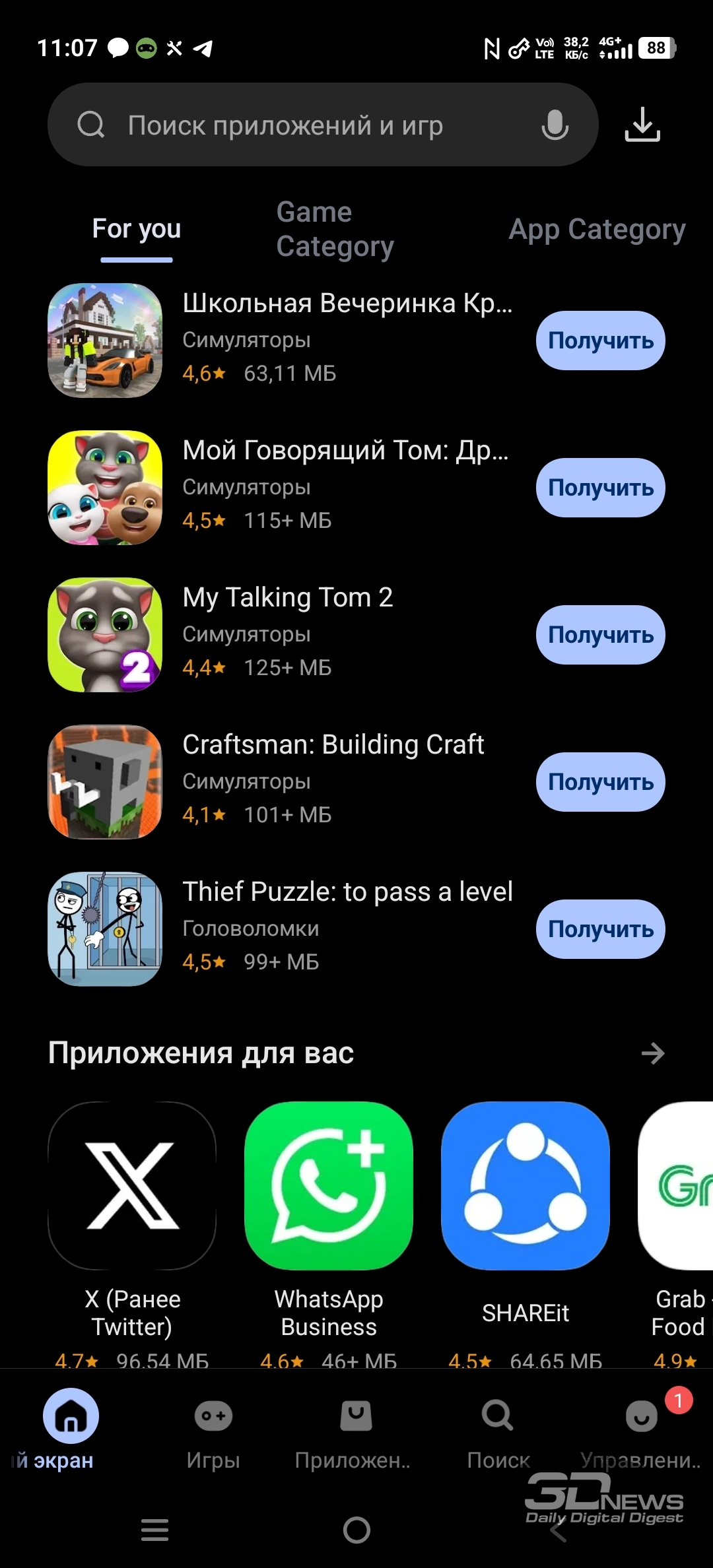Go to the Игры tab
This screenshot has height=1568, width=713.
pos(213,1429)
